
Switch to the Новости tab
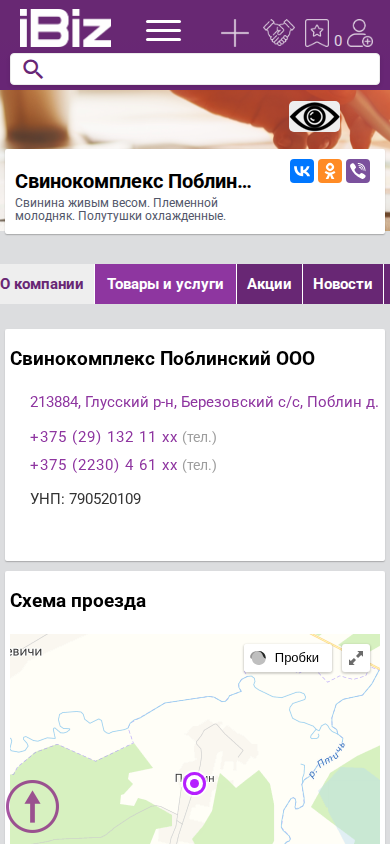(x=343, y=284)
